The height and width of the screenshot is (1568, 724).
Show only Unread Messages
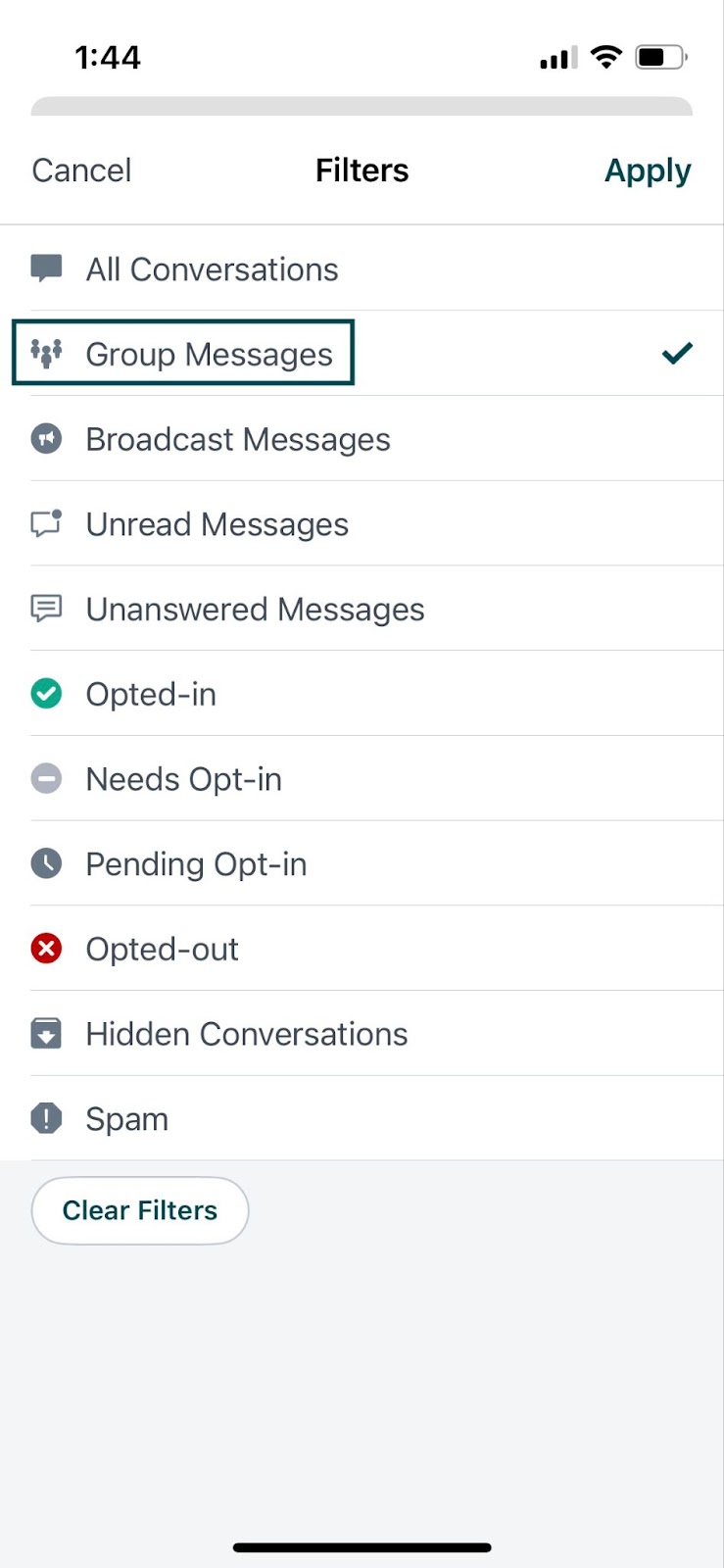coord(362,524)
